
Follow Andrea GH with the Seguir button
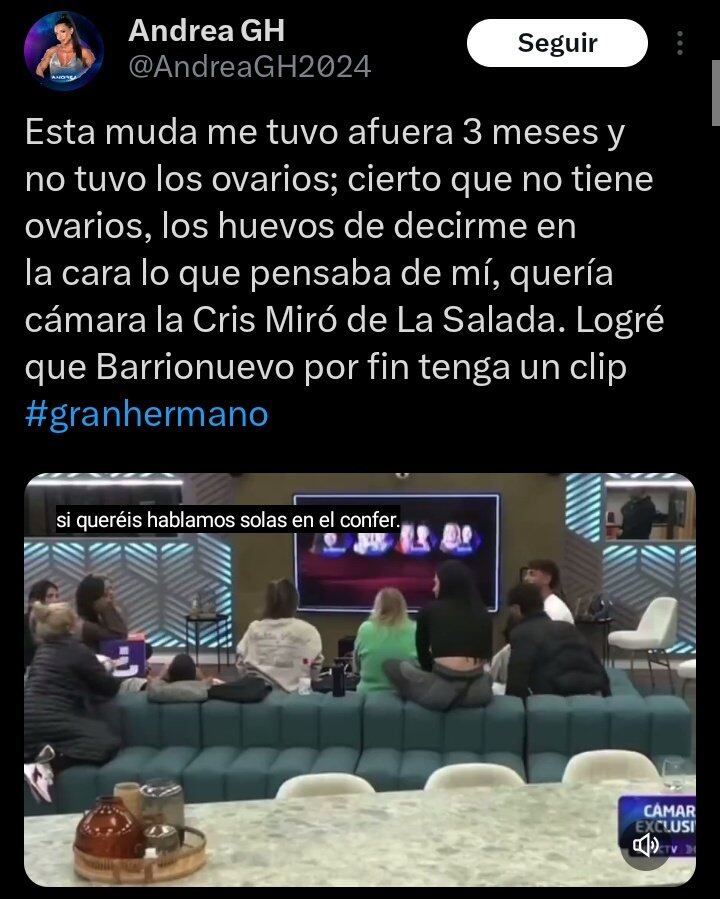[557, 43]
